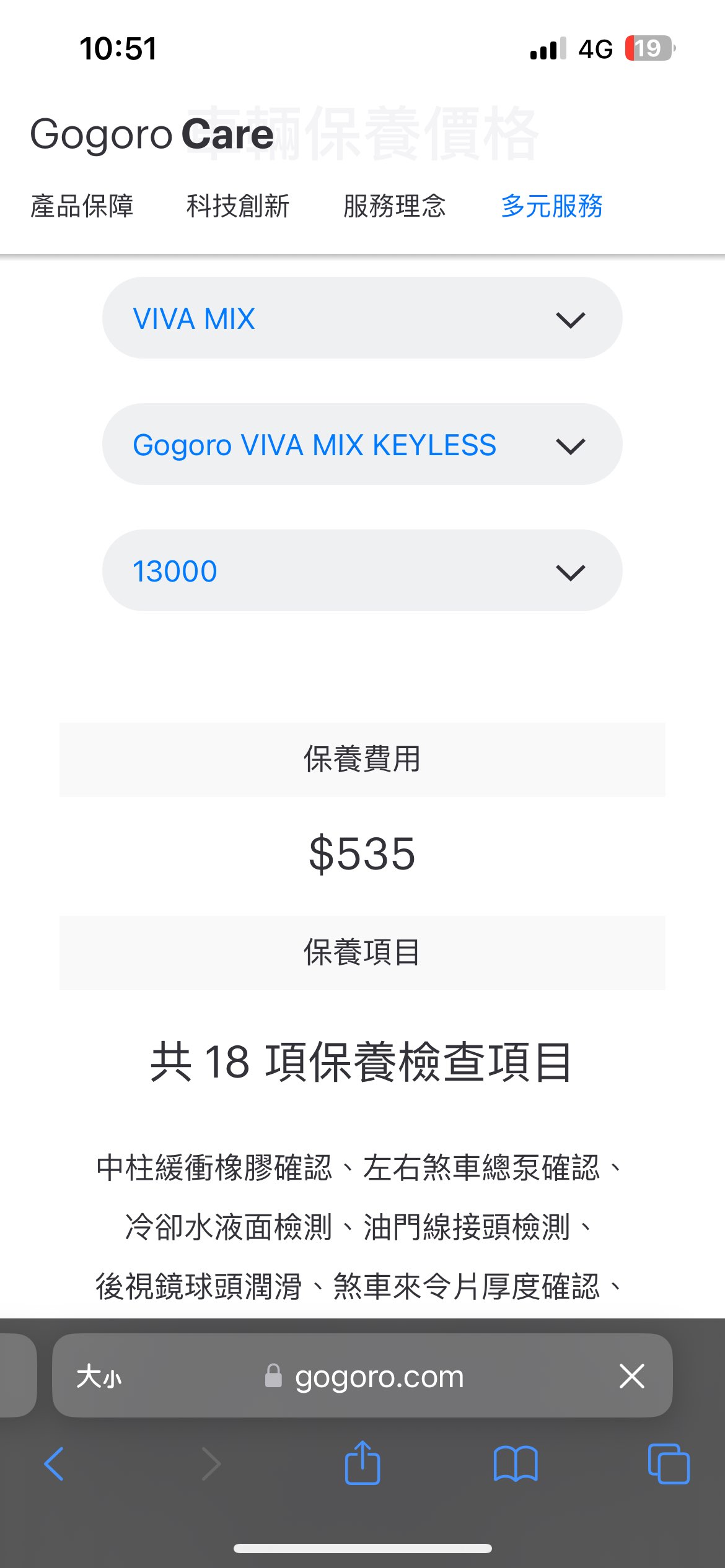The image size is (725, 1568).
Task: Tap the gogoro.com address bar
Action: [x=379, y=1376]
